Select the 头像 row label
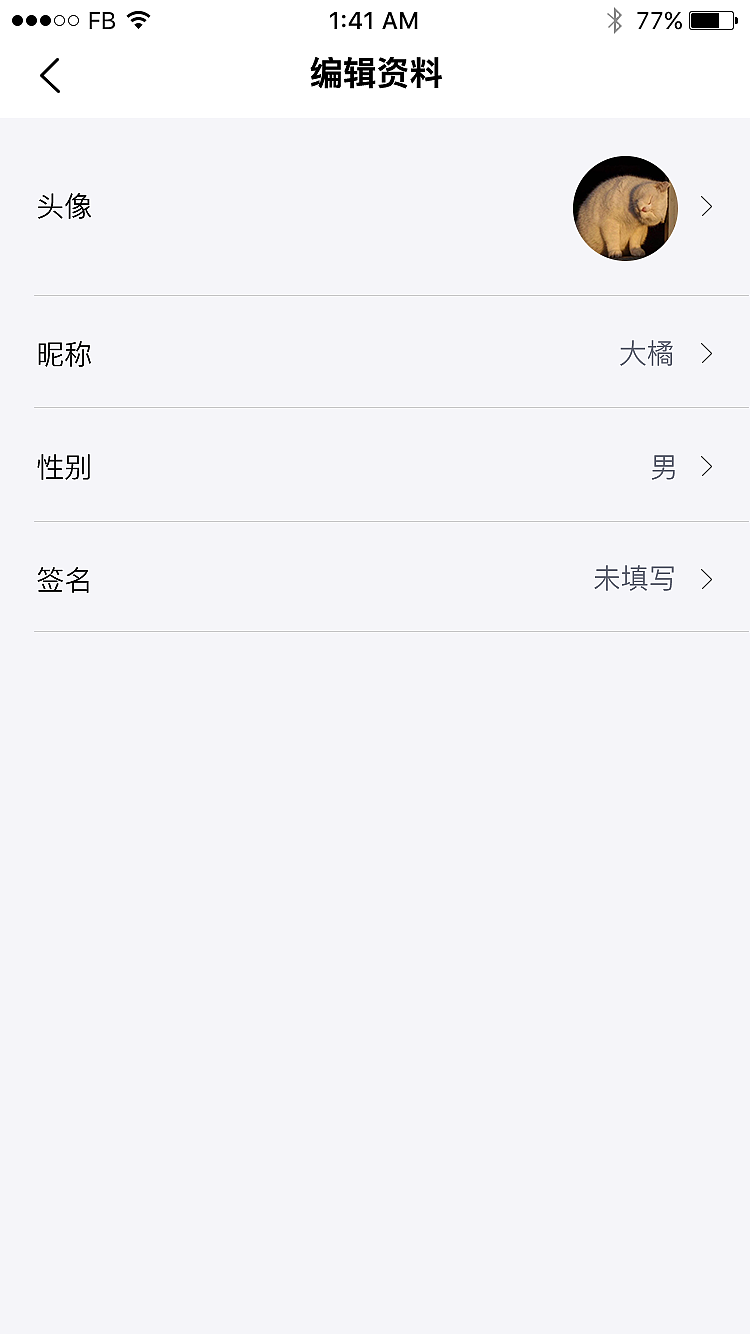Image resolution: width=750 pixels, height=1334 pixels. pos(65,207)
